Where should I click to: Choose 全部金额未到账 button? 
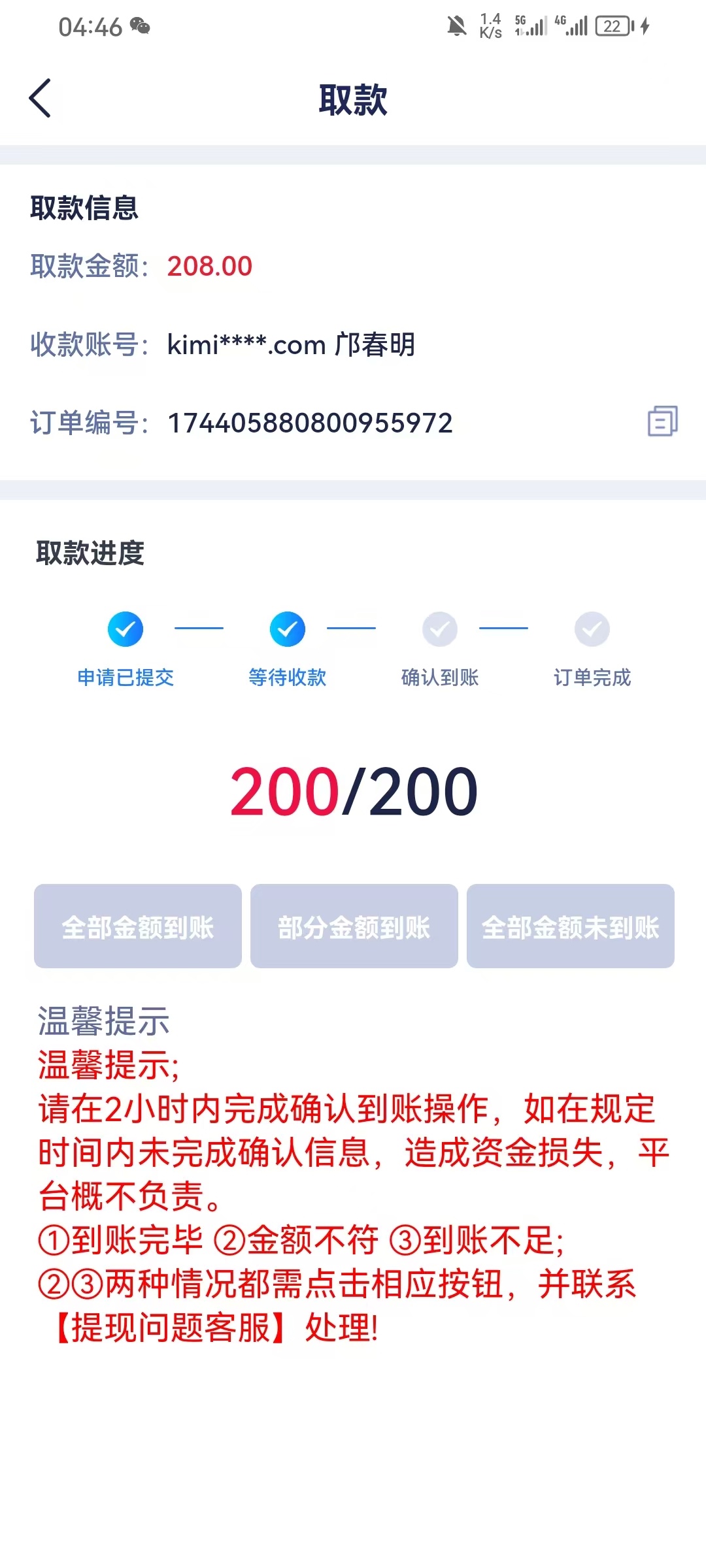571,926
